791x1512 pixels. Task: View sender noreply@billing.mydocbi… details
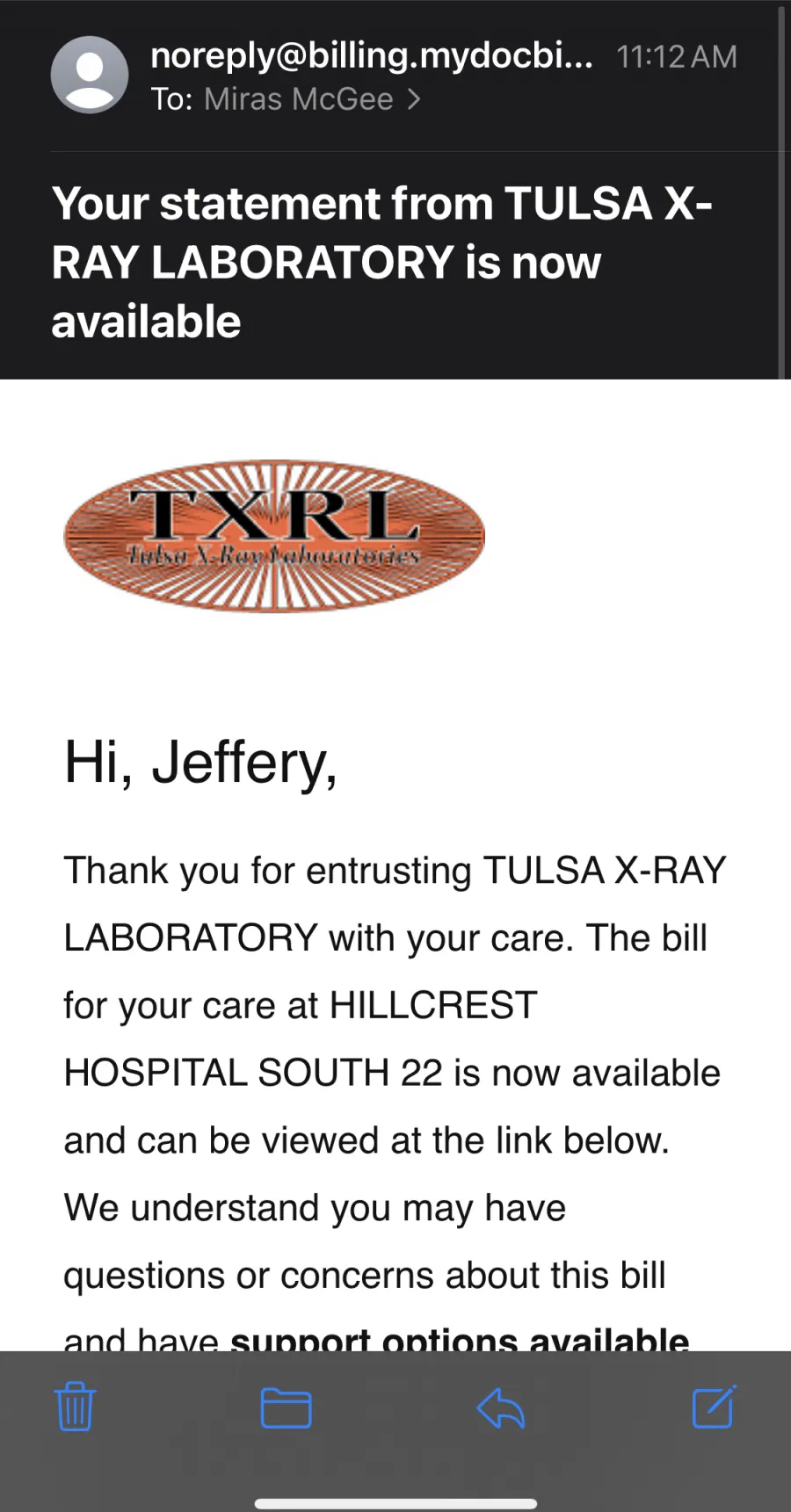pyautogui.click(x=372, y=55)
